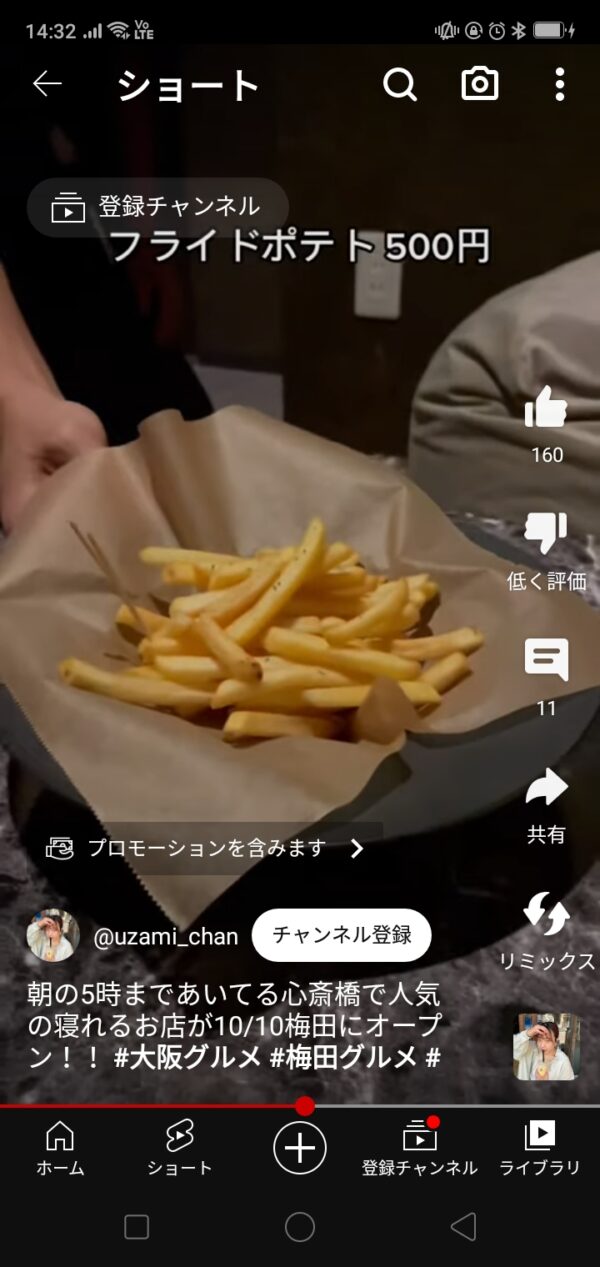Share this Short via 共有

(x=546, y=788)
